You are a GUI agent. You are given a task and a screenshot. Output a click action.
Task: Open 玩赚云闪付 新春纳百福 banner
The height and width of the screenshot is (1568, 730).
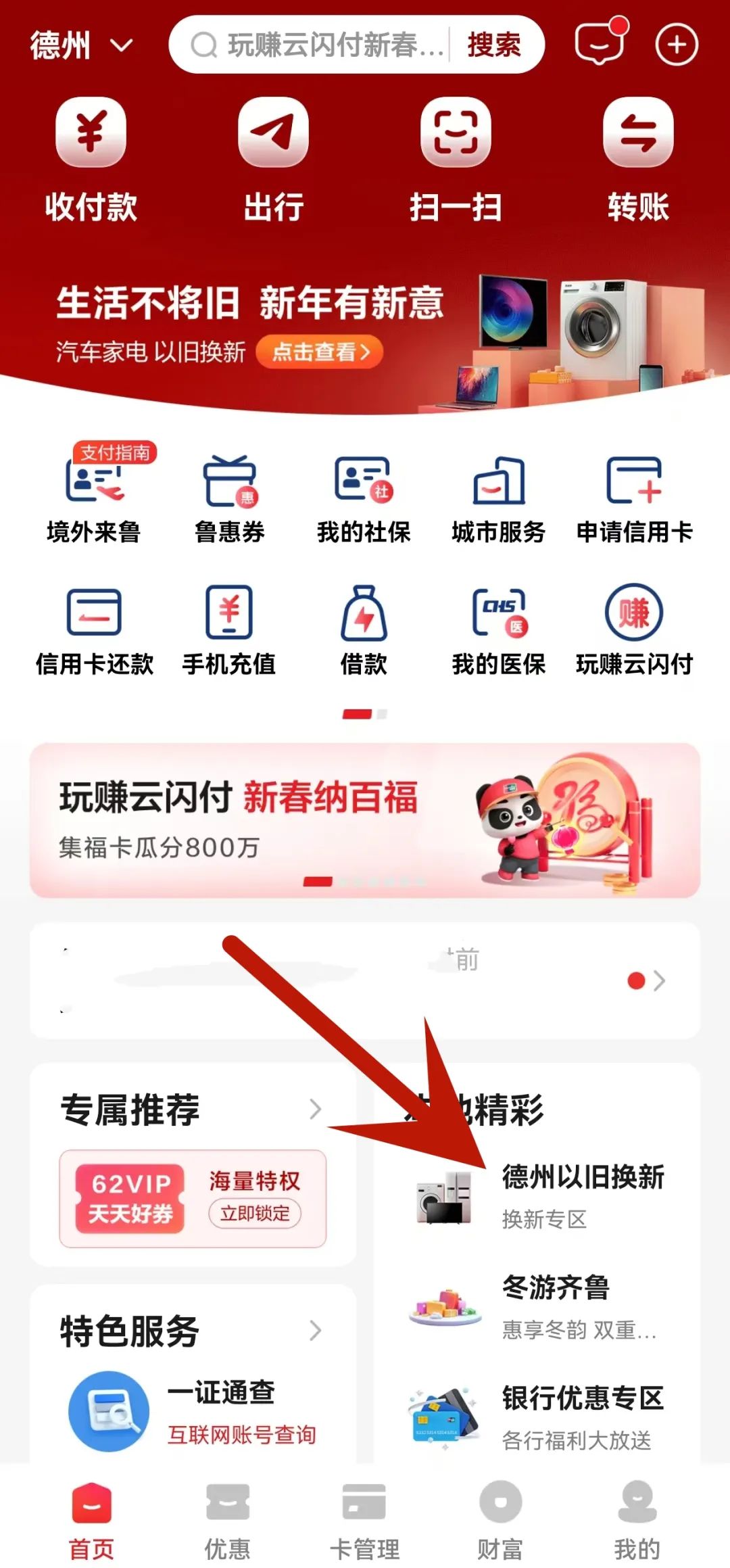(x=365, y=819)
